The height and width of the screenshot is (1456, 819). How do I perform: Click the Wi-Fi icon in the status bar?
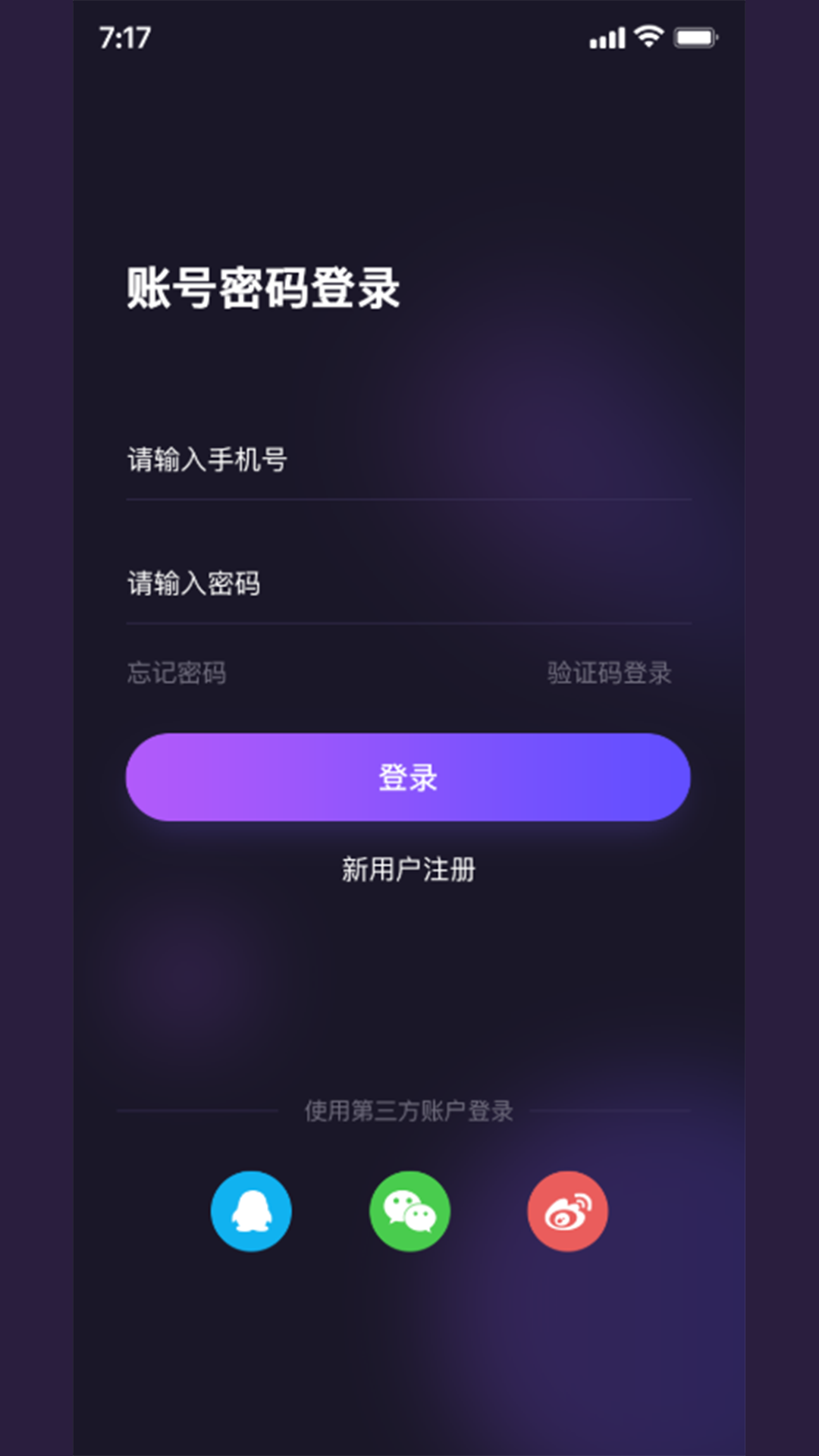[648, 36]
